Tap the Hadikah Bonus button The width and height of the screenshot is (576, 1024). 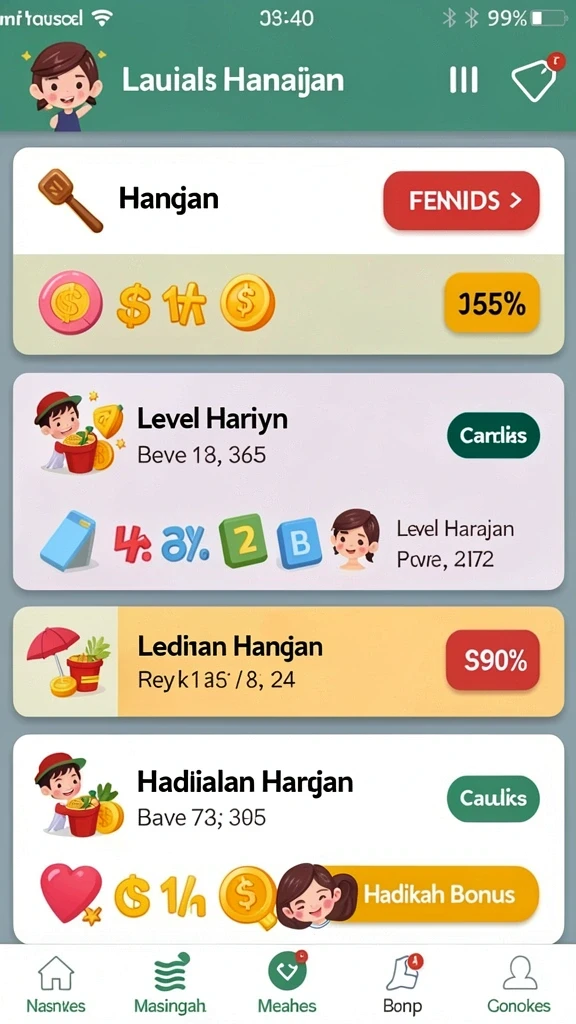(x=431, y=894)
